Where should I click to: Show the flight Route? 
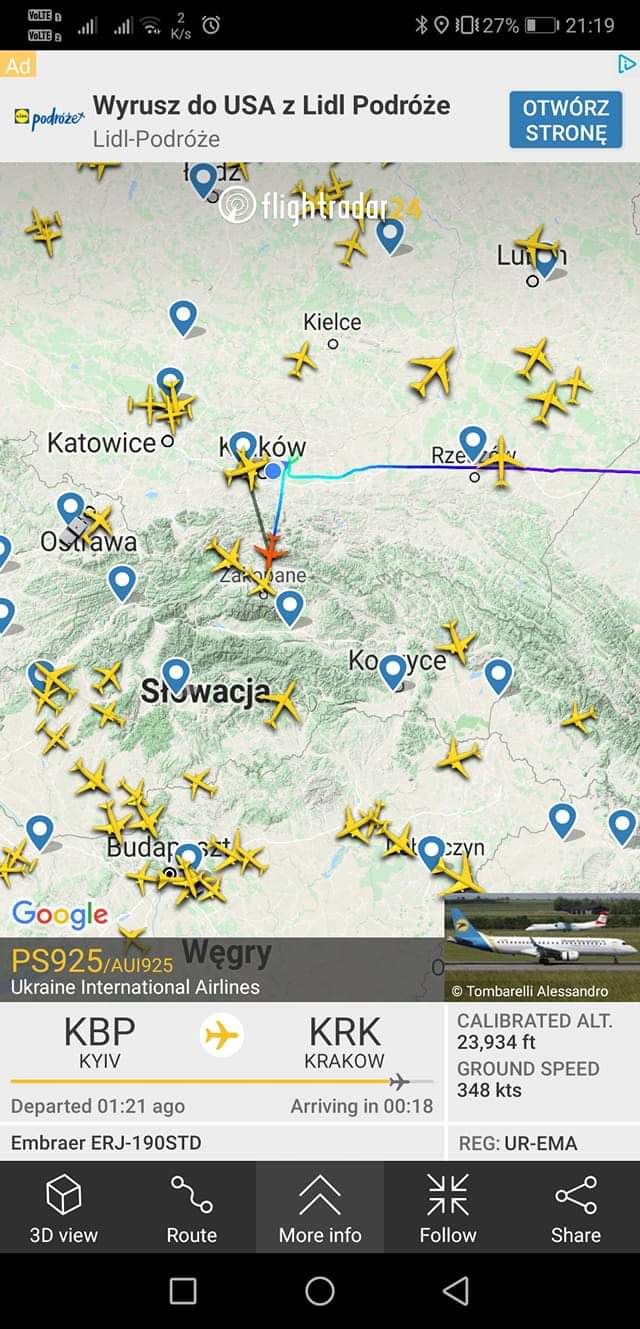tap(191, 1208)
